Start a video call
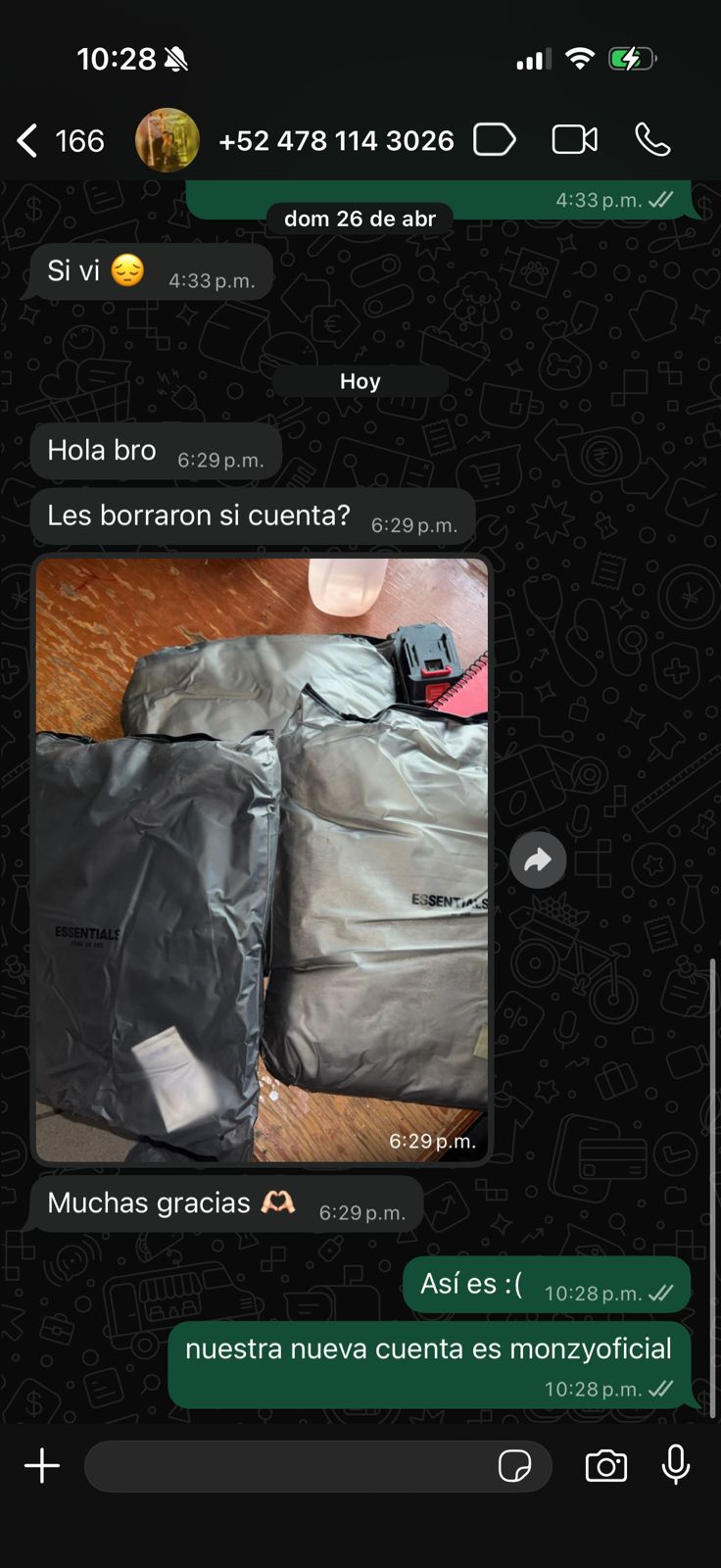The height and width of the screenshot is (1568, 721). (x=575, y=140)
